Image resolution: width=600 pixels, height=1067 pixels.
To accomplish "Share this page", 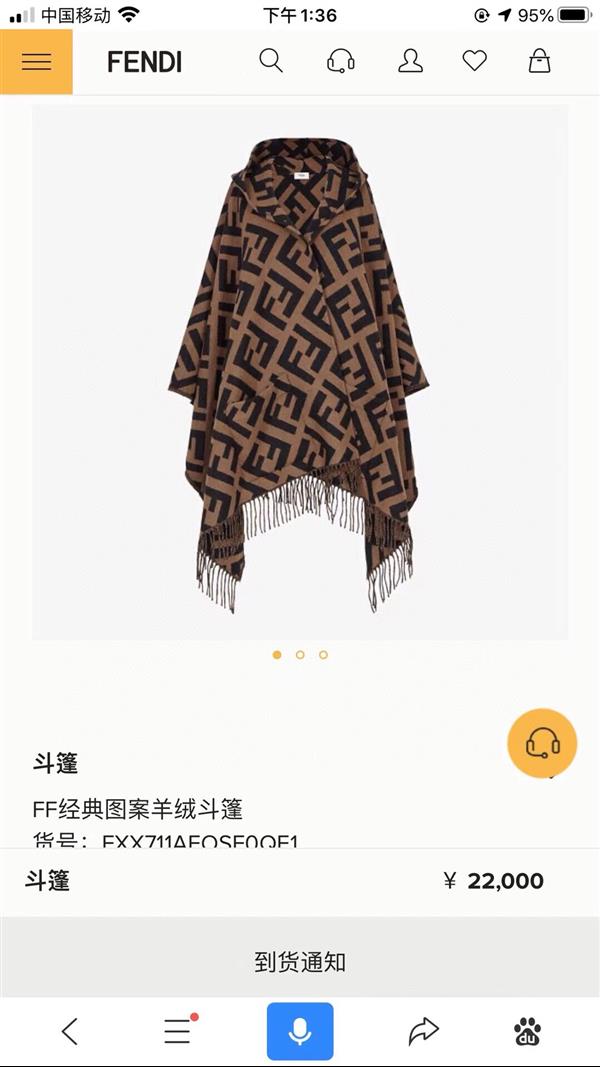I will [x=424, y=1031].
